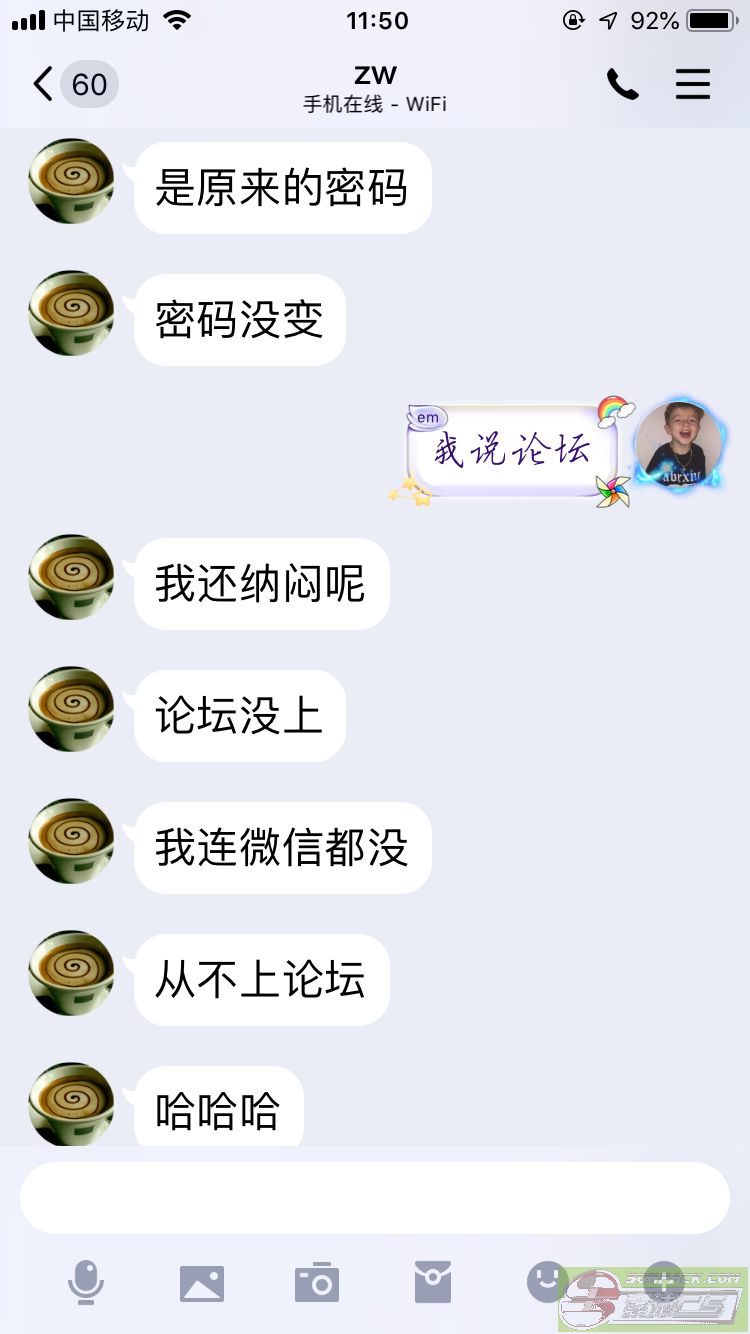750x1334 pixels.
Task: Open the camera to take a photo
Action: coord(317,1282)
